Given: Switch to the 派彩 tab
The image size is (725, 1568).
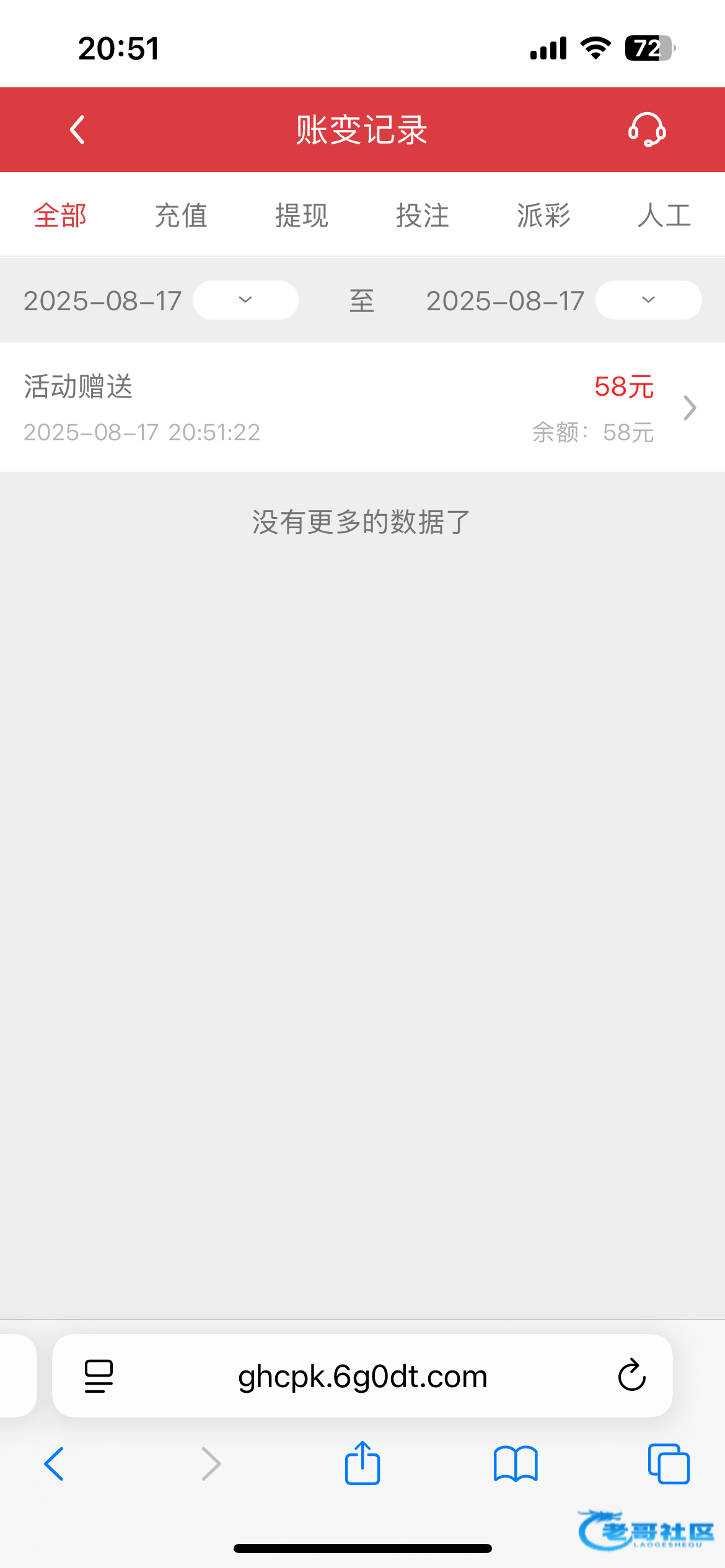Looking at the screenshot, I should (x=543, y=216).
